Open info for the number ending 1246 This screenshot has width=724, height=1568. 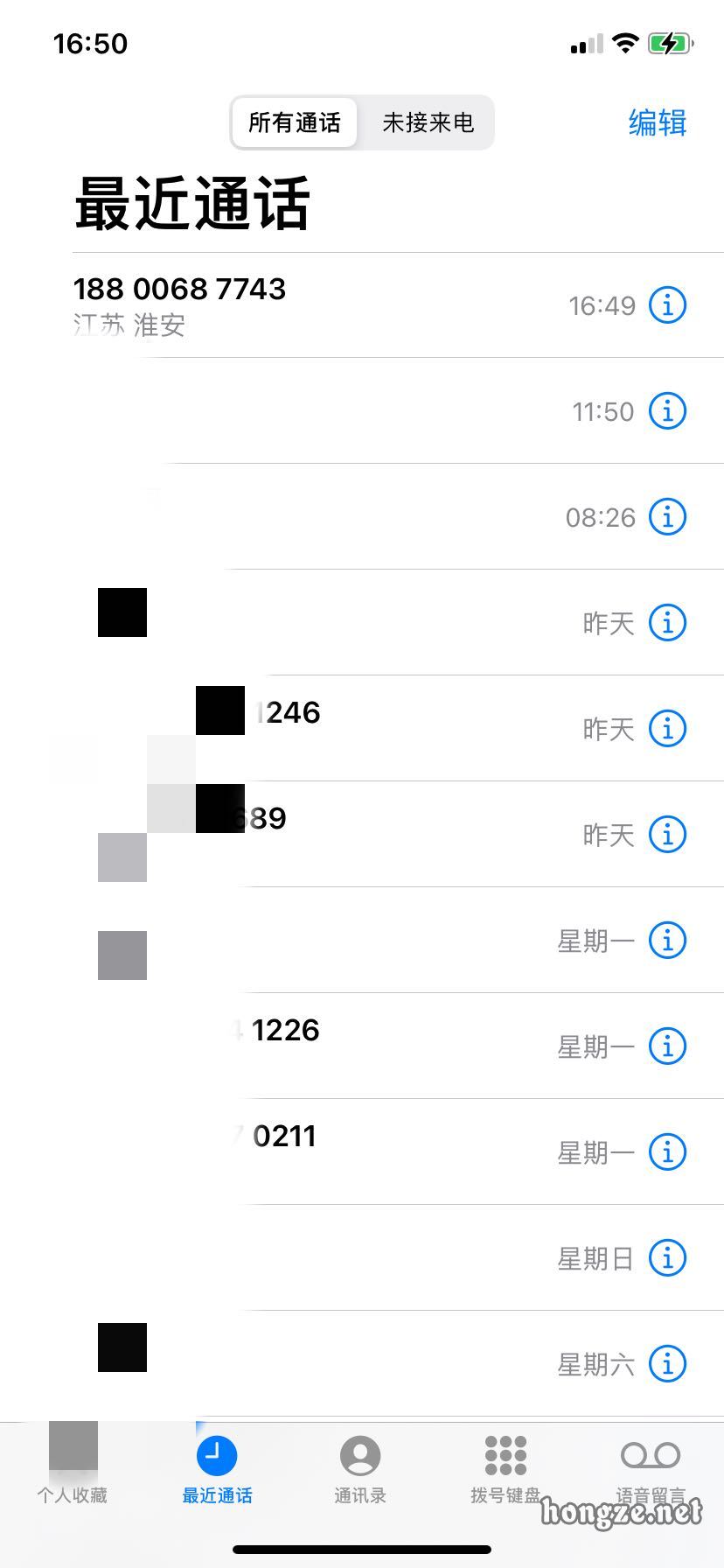coord(667,728)
